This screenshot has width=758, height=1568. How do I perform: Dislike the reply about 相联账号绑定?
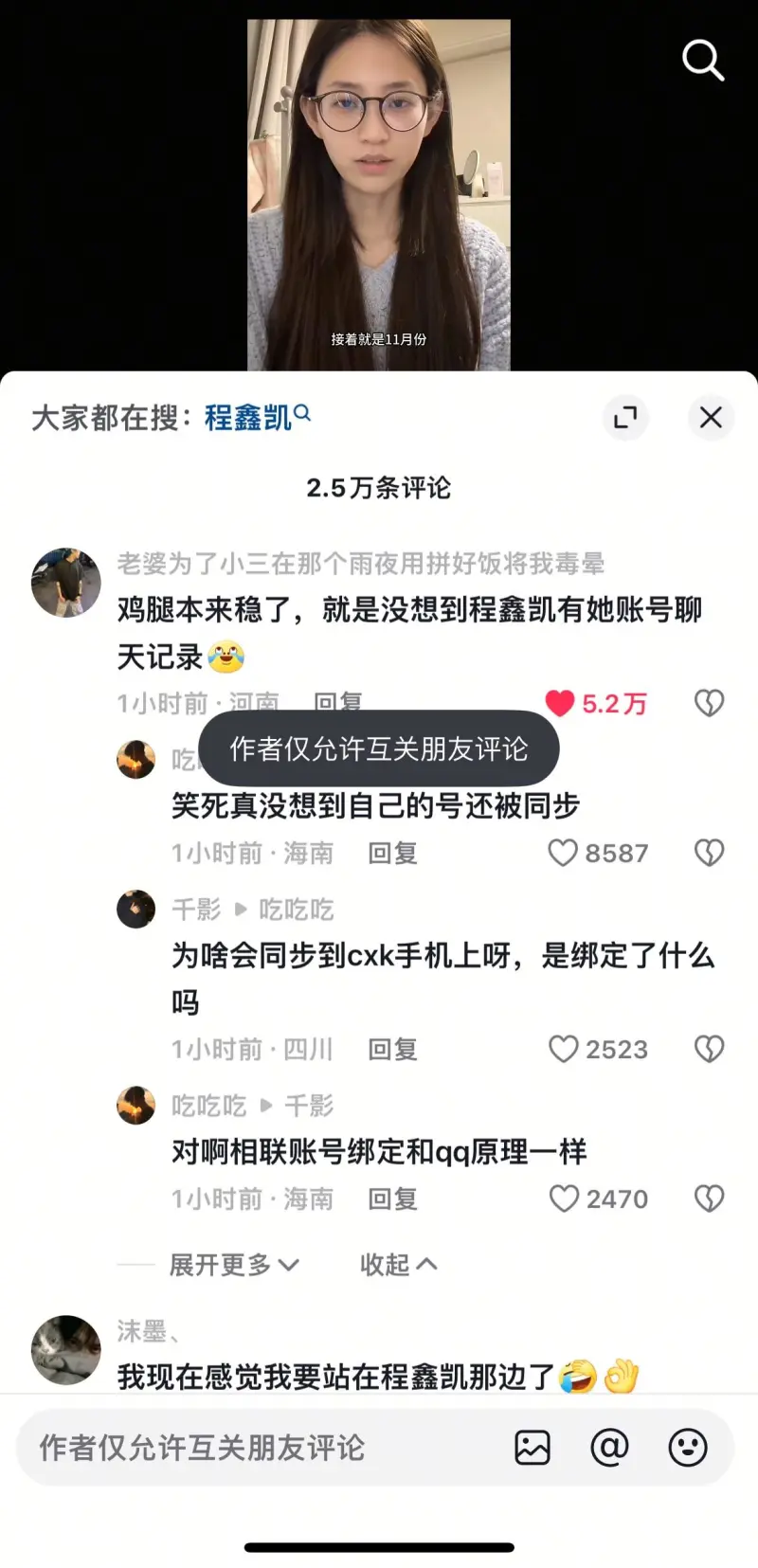709,1199
